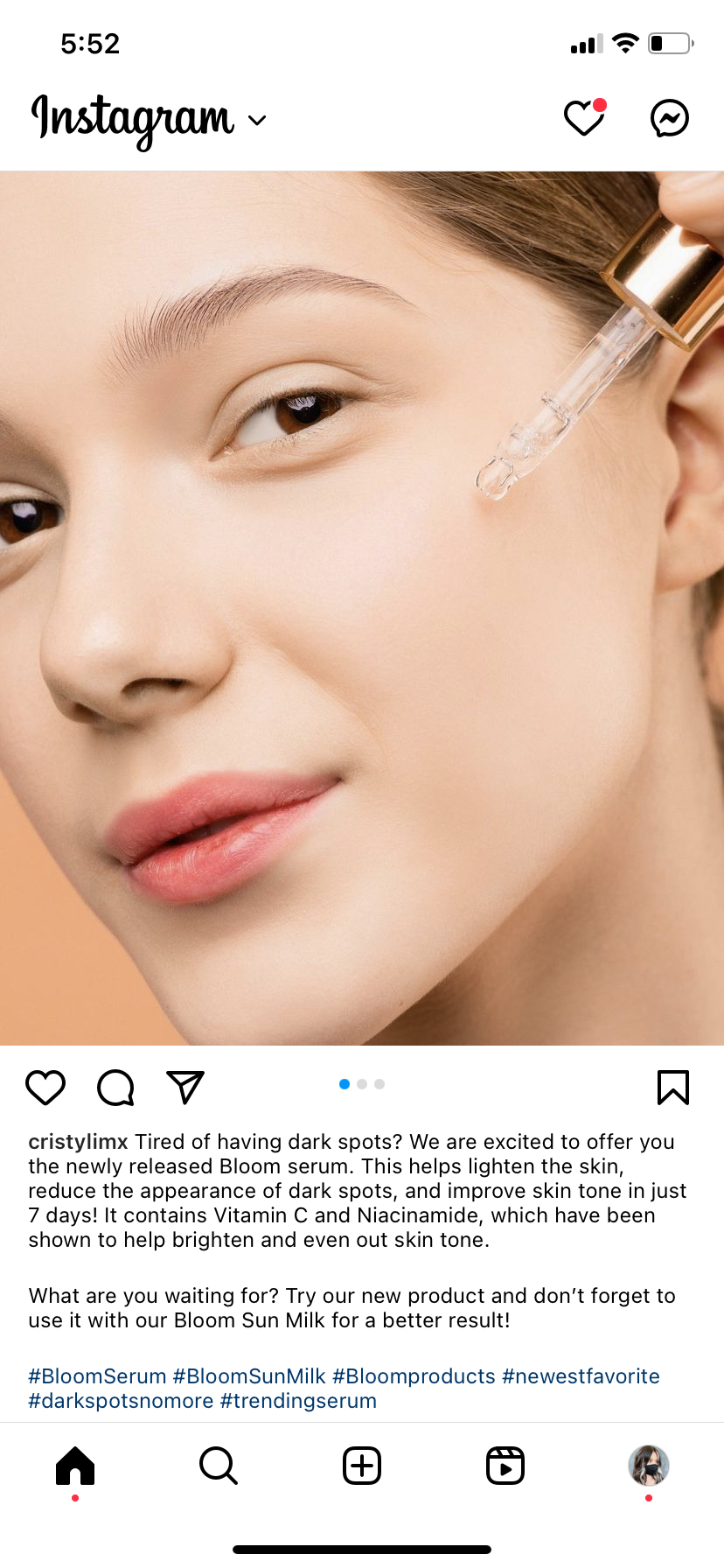The height and width of the screenshot is (1568, 724).
Task: Open the #newestfavorite hashtag
Action: coord(581,1375)
